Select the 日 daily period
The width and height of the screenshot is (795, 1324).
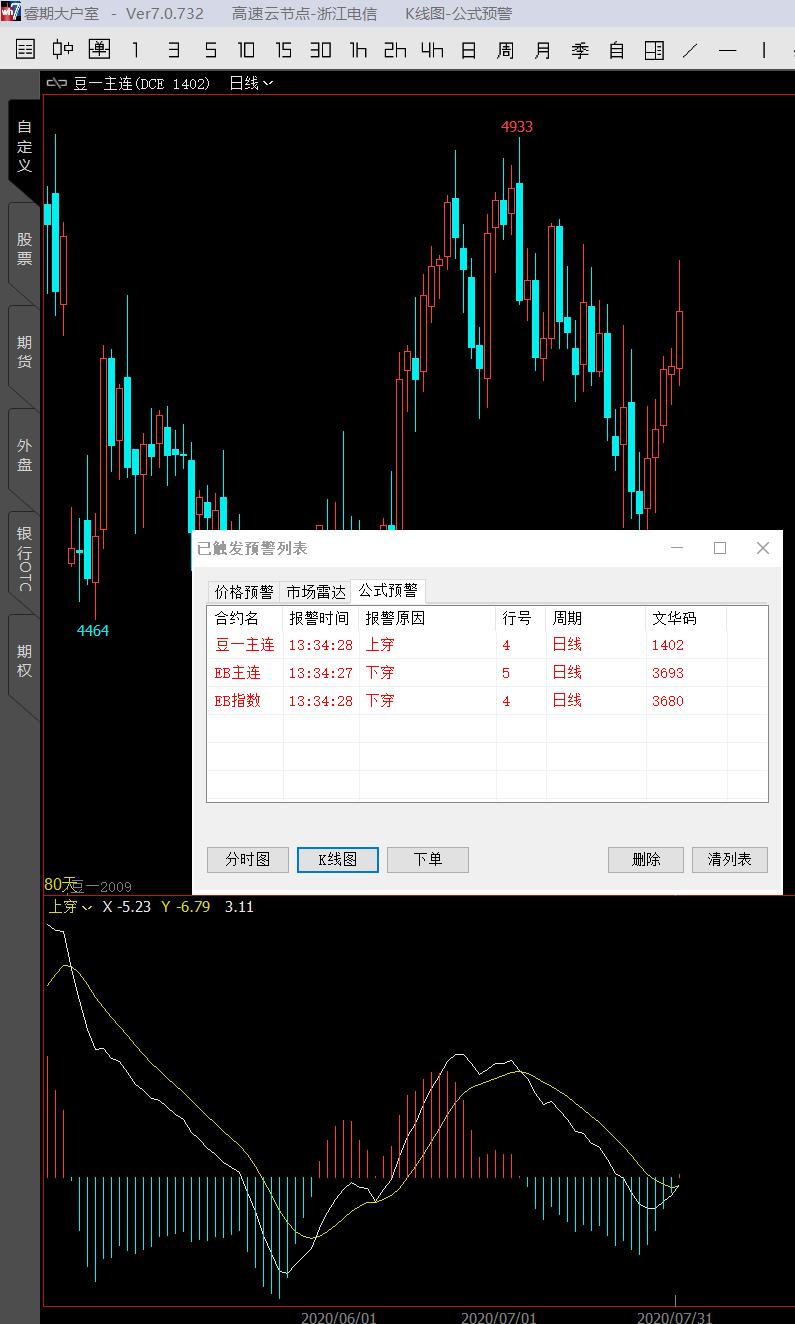[468, 50]
